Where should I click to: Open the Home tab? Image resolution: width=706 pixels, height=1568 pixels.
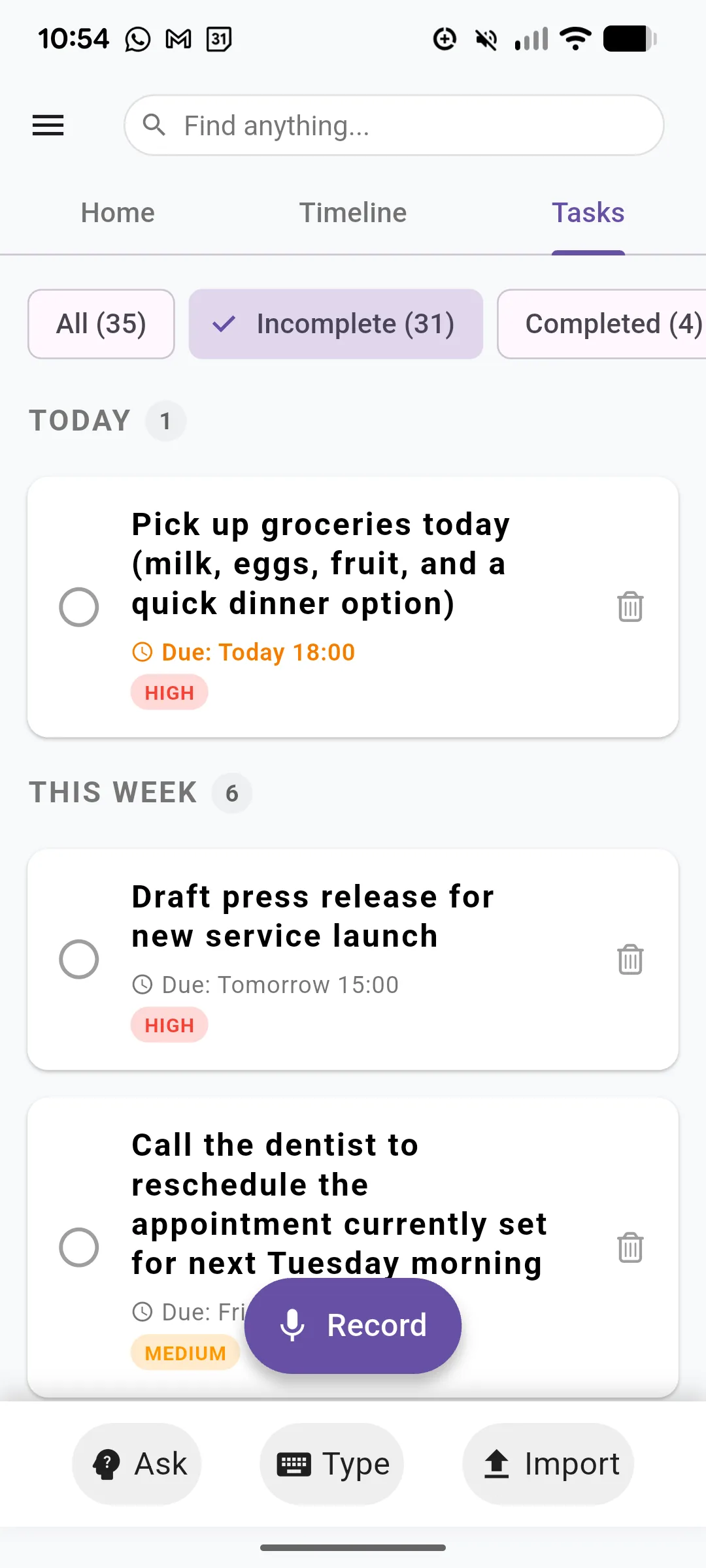pos(117,212)
